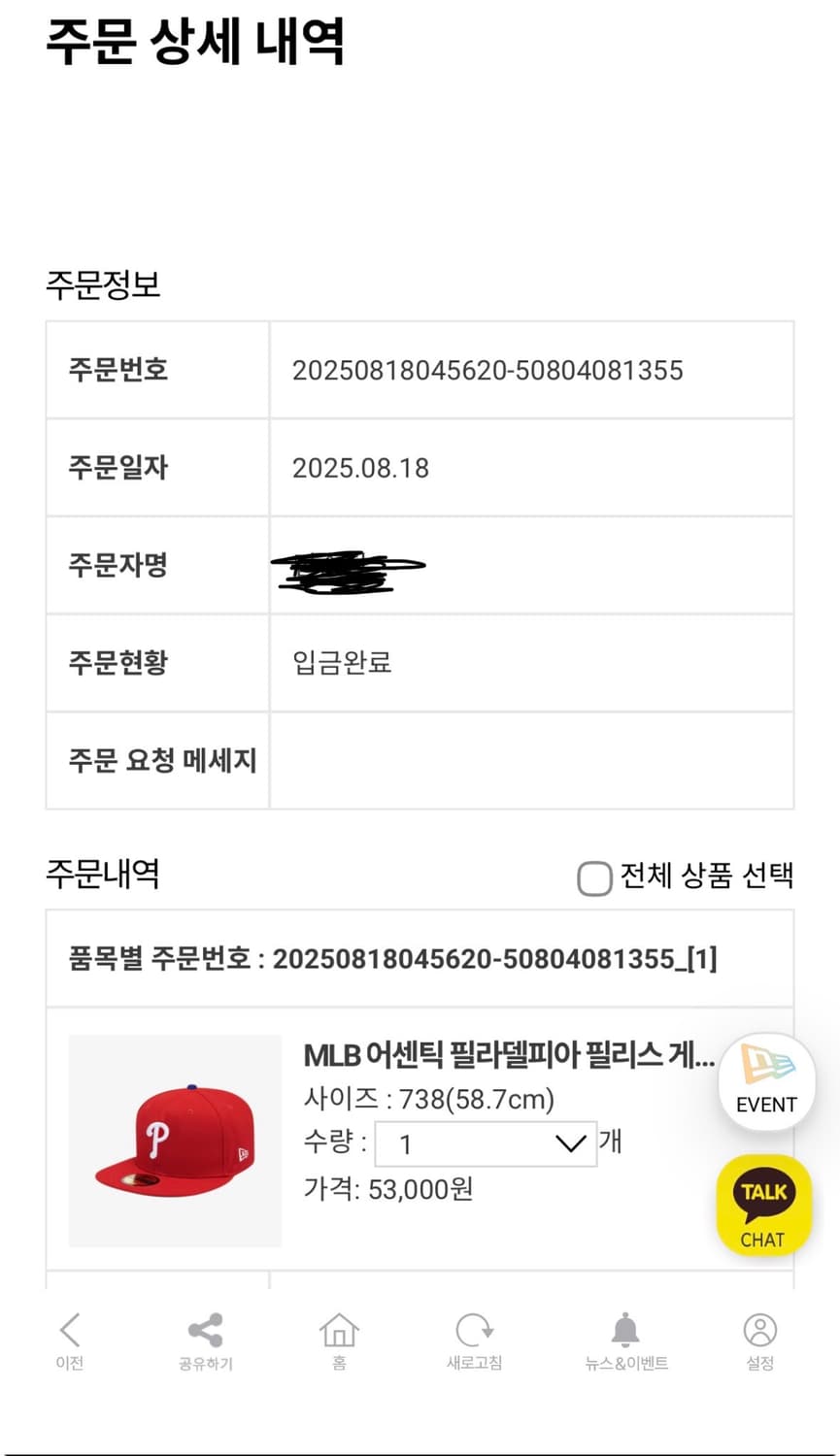This screenshot has width=840, height=1456.
Task: Change quantity from 1 using the selector
Action: (484, 1143)
